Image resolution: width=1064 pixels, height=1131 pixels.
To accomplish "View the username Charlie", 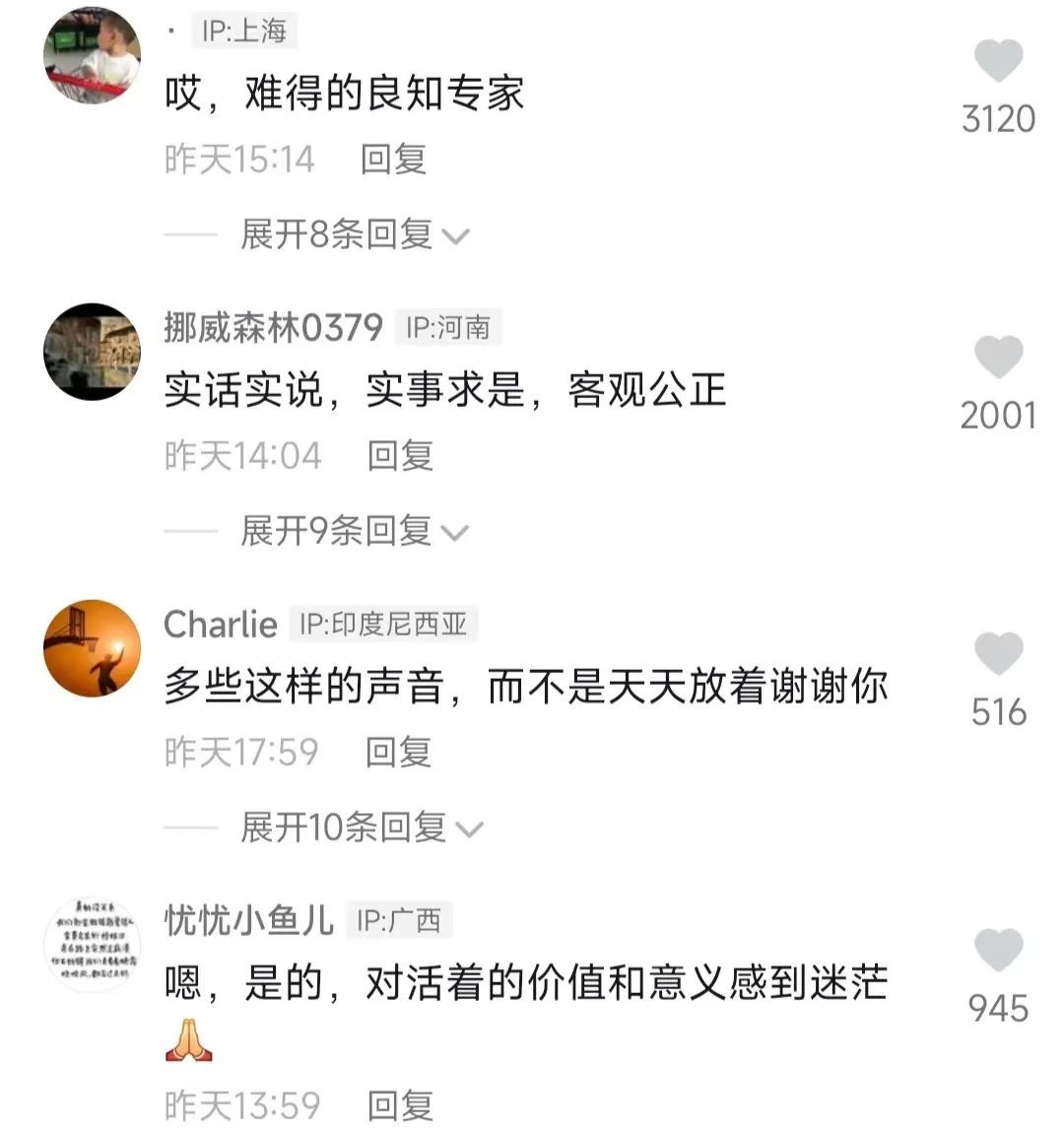I will 221,624.
